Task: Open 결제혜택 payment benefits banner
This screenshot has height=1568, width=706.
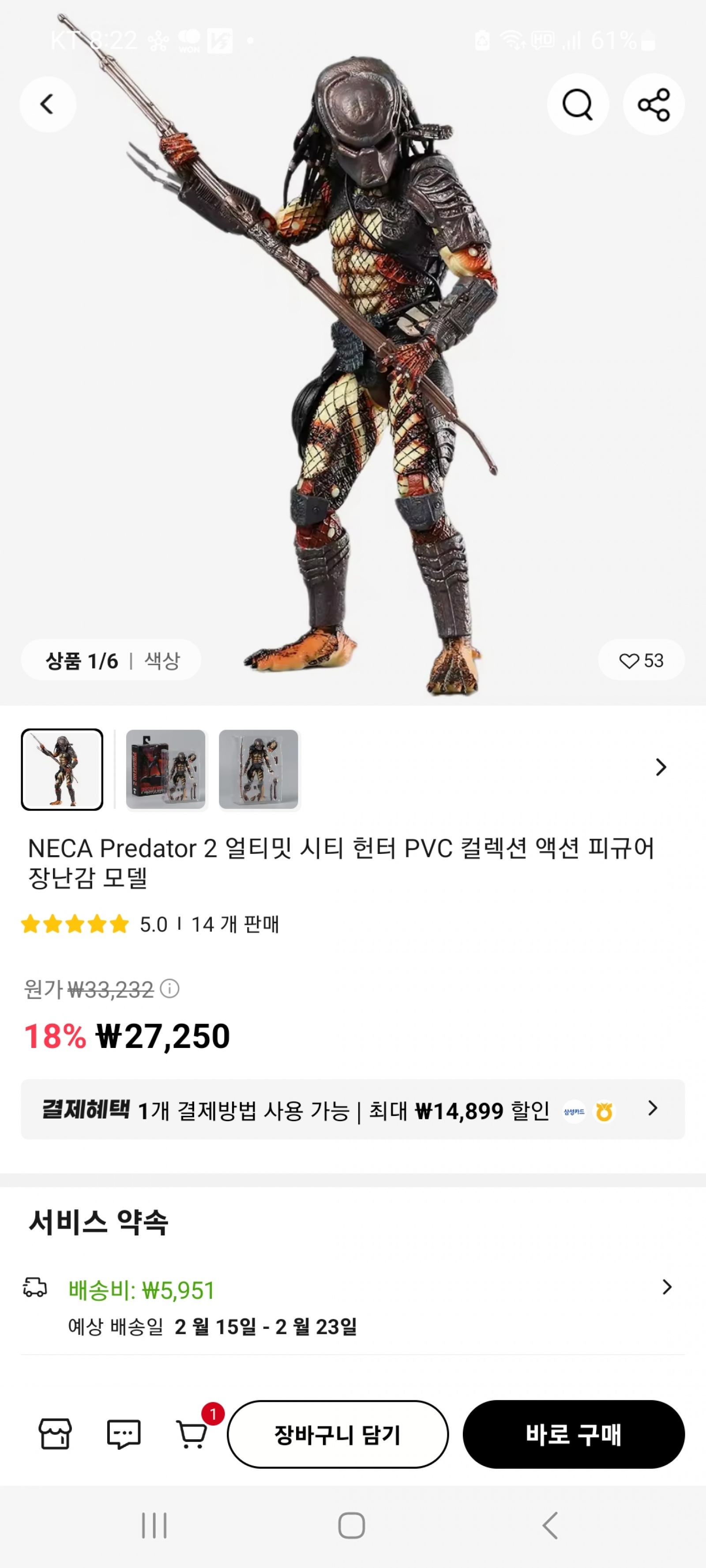Action: (x=352, y=1110)
